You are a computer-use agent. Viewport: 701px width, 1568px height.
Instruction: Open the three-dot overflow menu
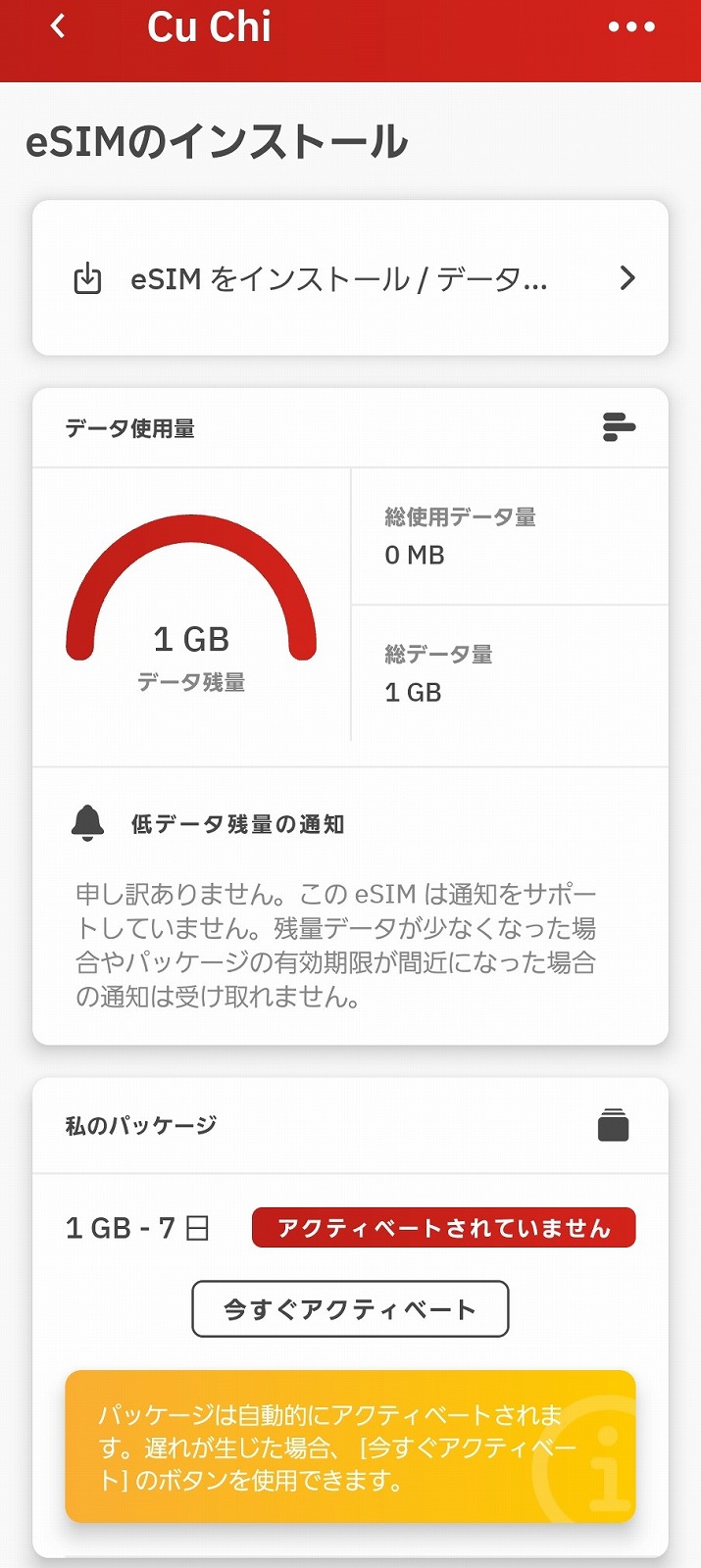coord(631,26)
